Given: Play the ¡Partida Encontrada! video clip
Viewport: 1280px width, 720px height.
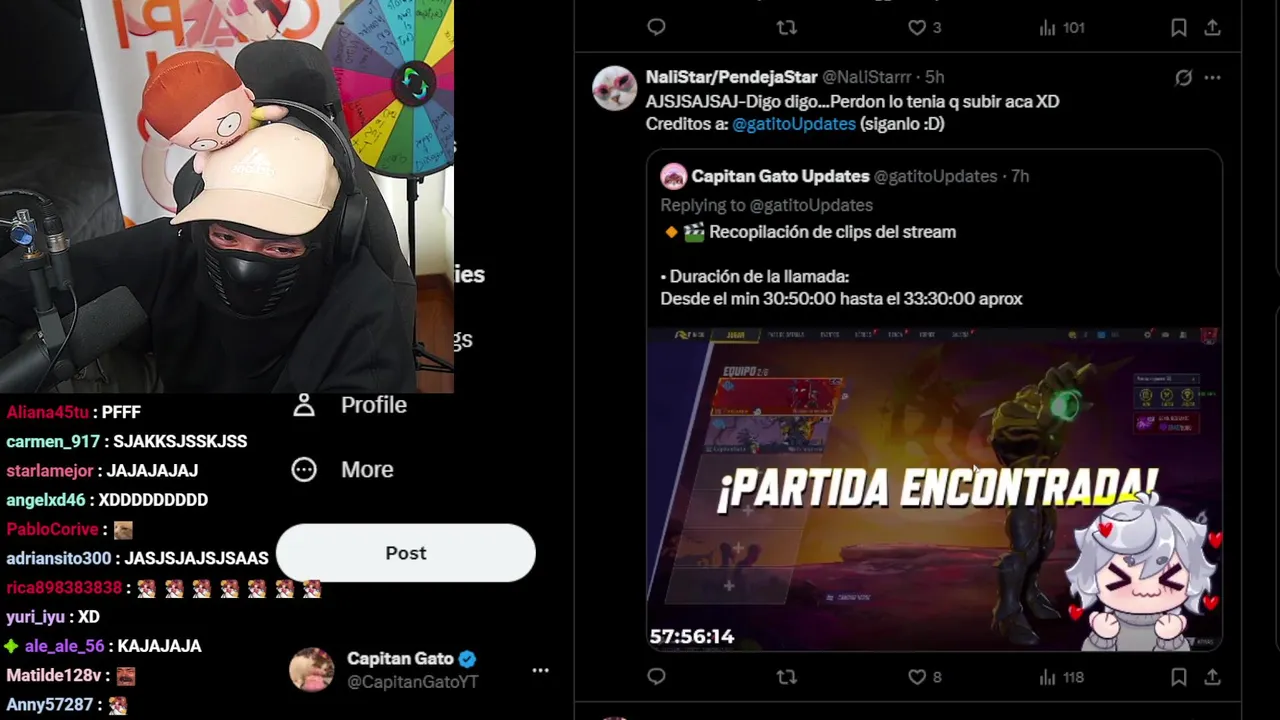Looking at the screenshot, I should (934, 490).
